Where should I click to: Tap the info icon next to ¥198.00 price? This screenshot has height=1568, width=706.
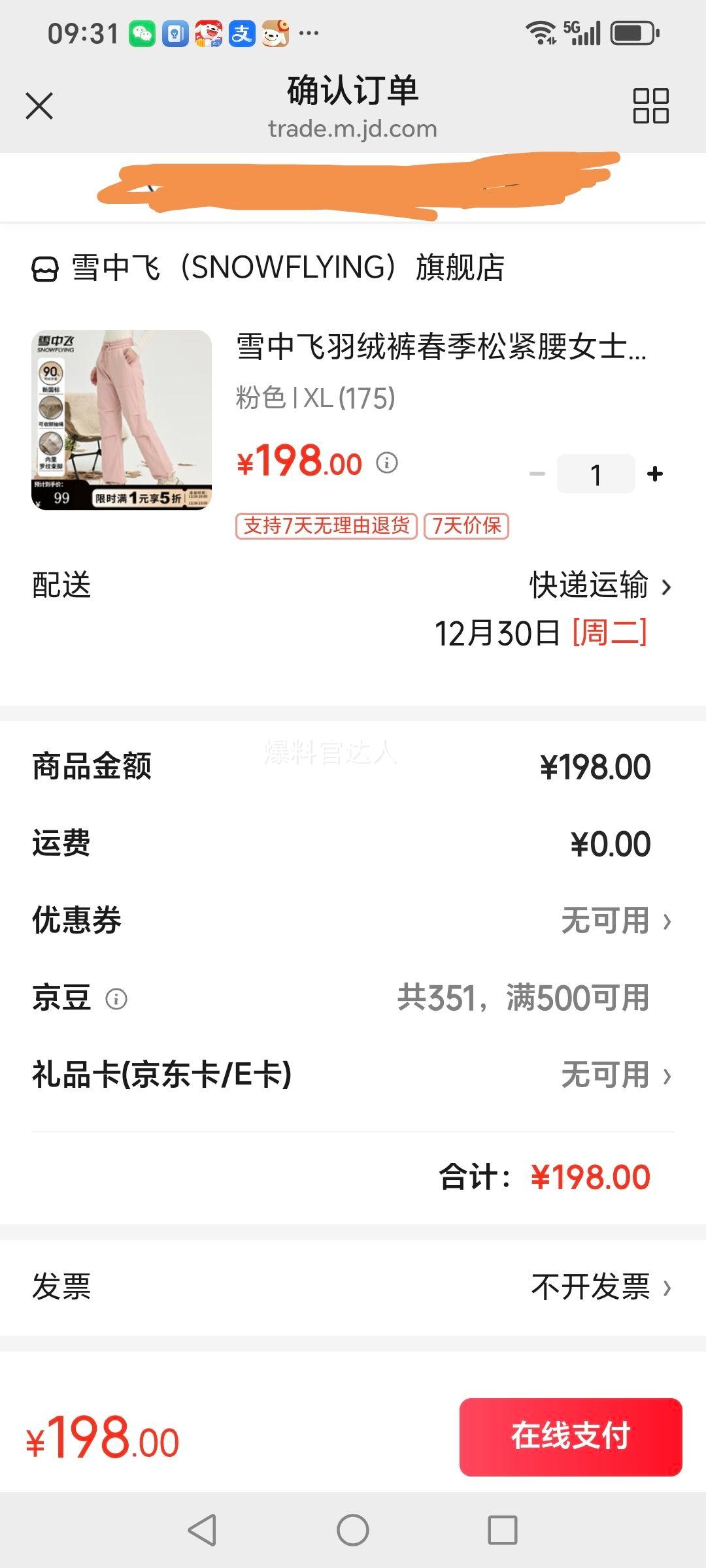[388, 463]
